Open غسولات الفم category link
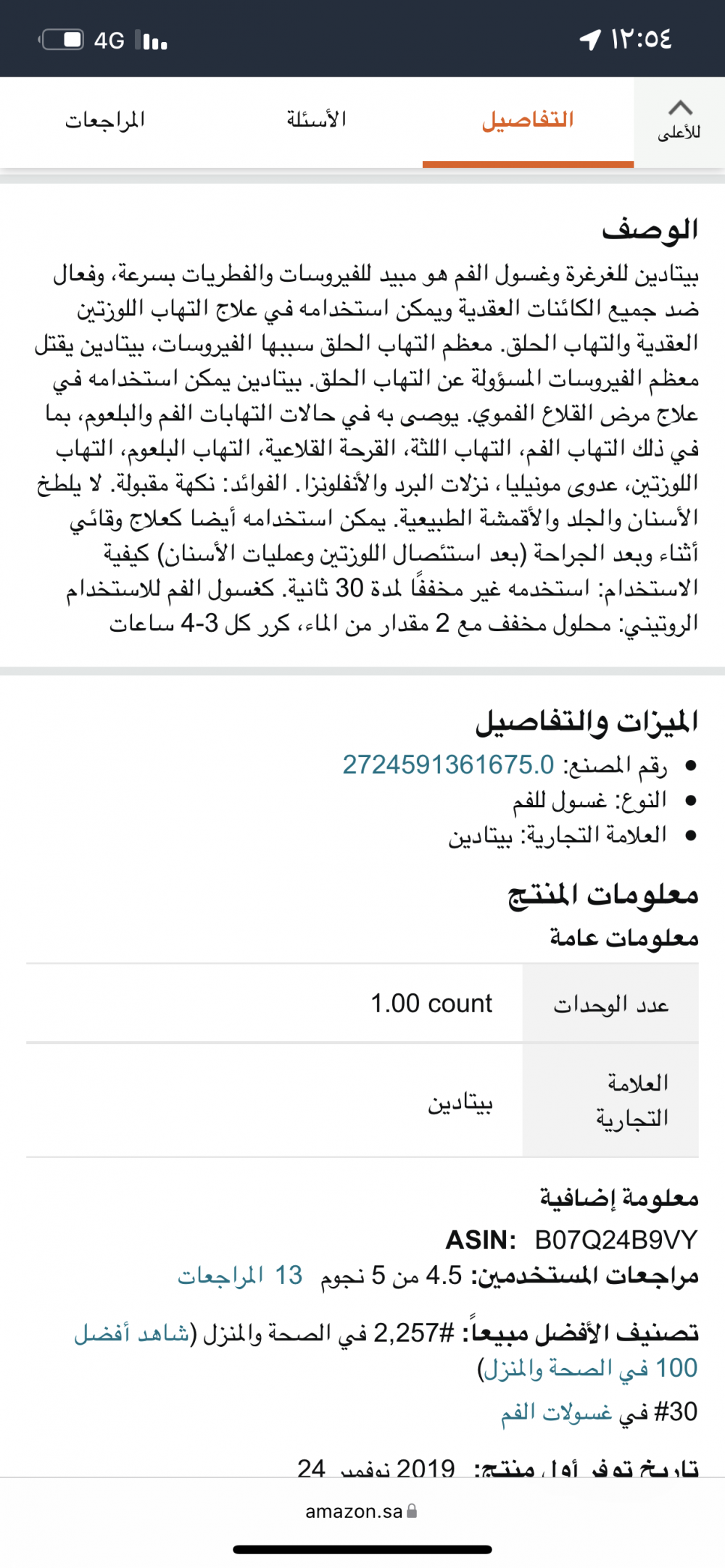Screen dimensions: 725x1568 558,1412
